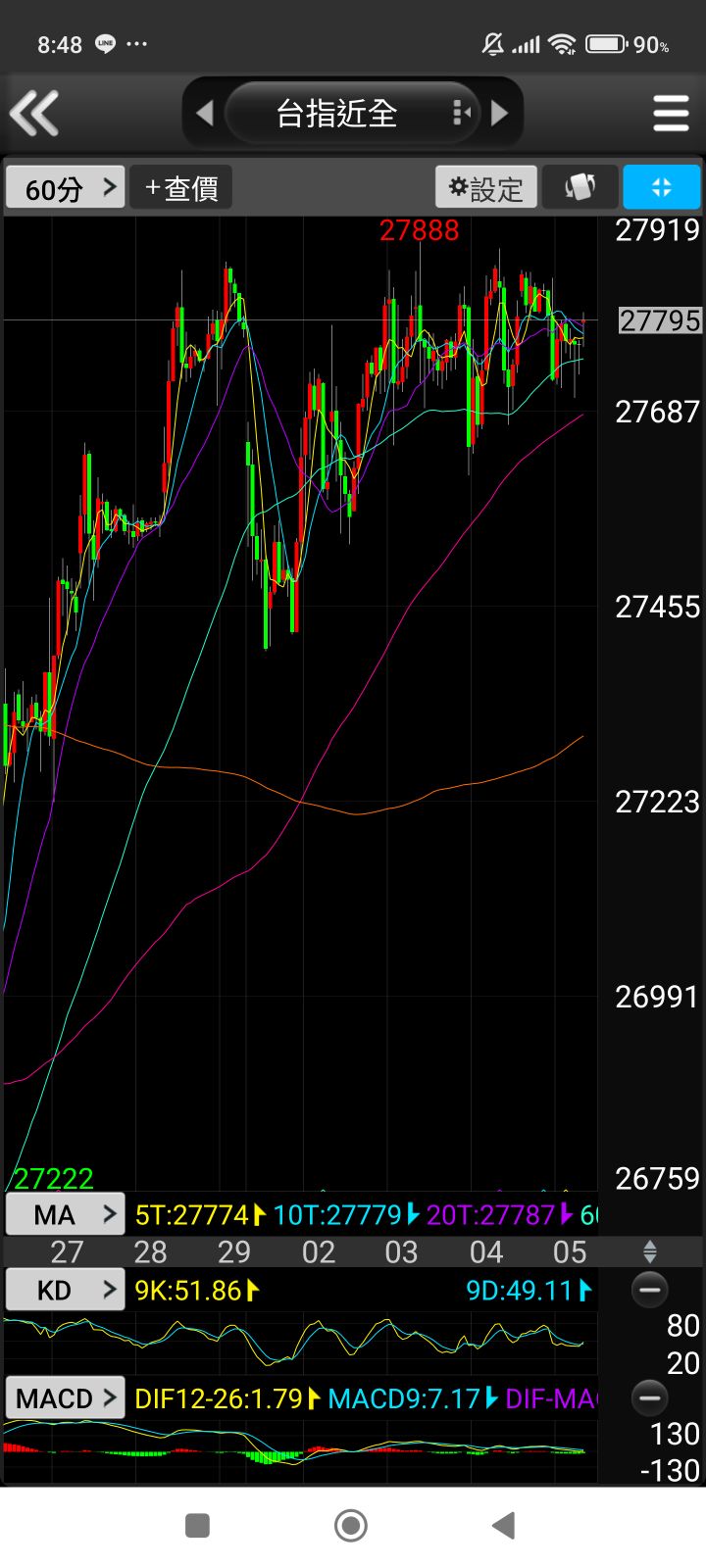Rotate the chart with the rotate icon
The width and height of the screenshot is (706, 1568).
[x=580, y=187]
